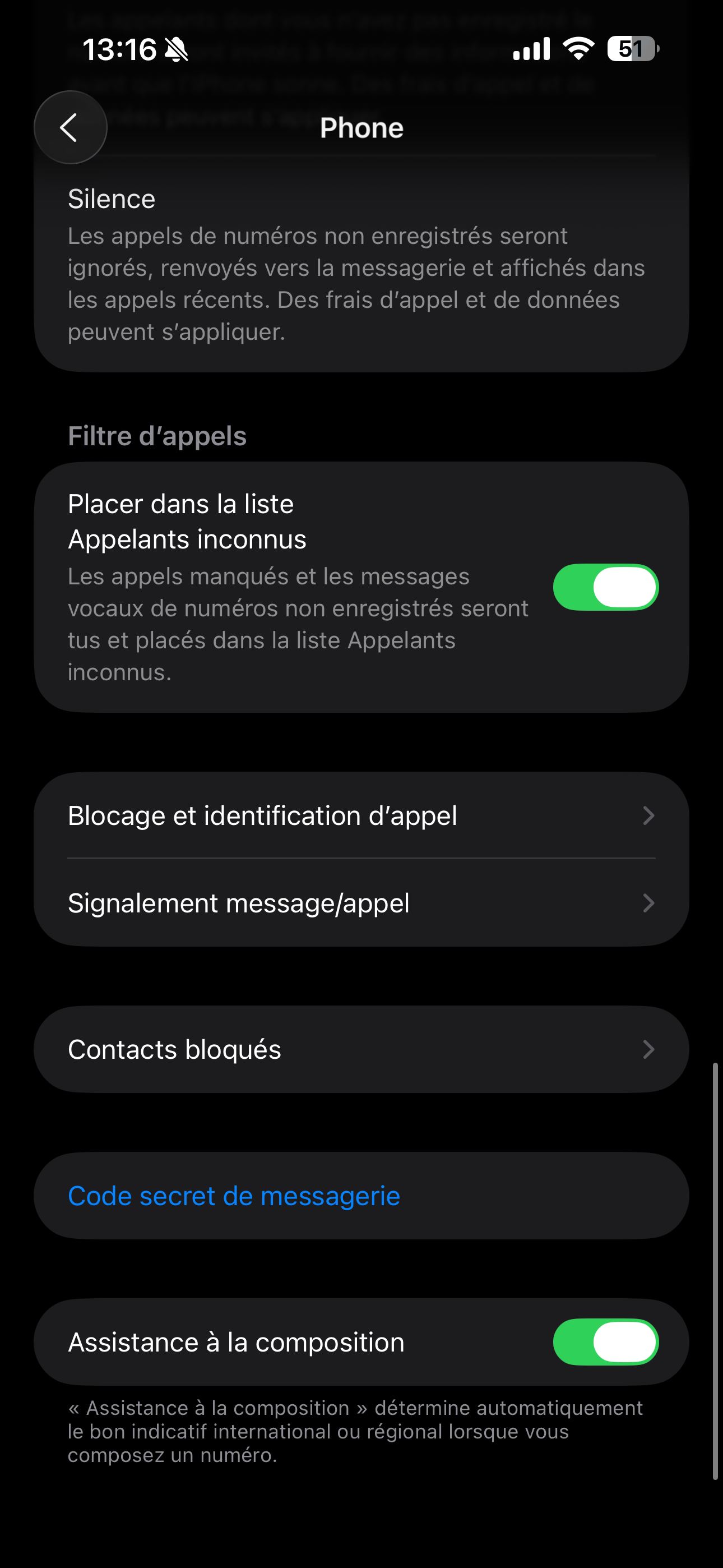Open Signalement message/appel settings
The height and width of the screenshot is (1568, 723).
239,904
